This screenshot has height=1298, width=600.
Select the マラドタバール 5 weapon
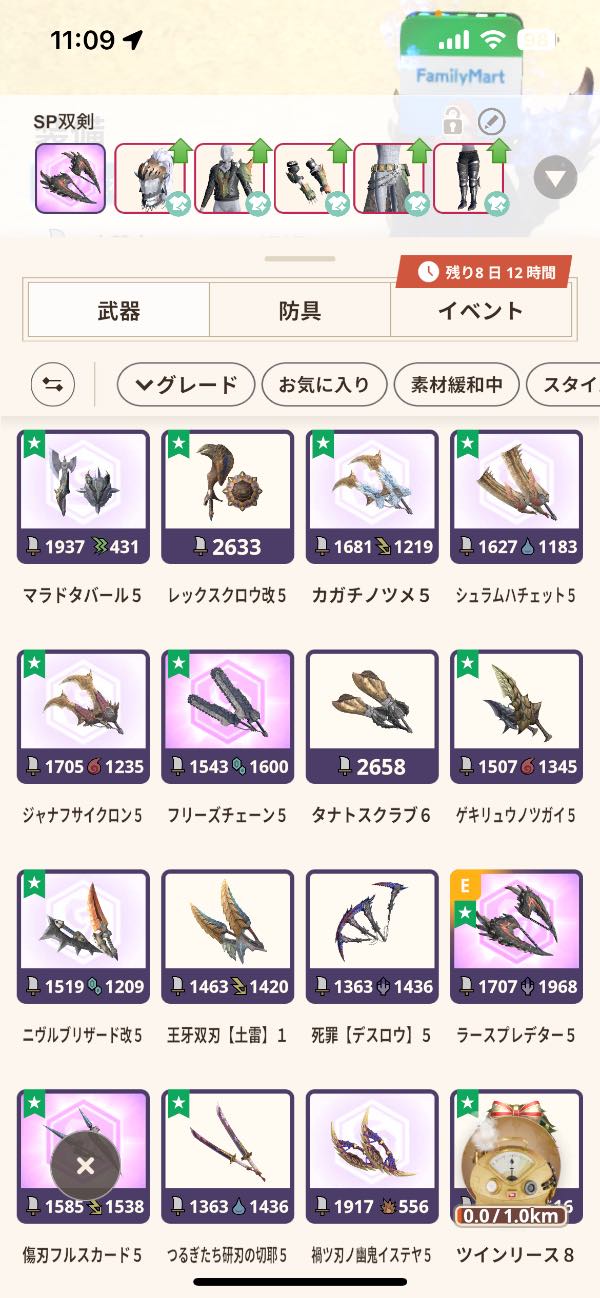coord(83,497)
